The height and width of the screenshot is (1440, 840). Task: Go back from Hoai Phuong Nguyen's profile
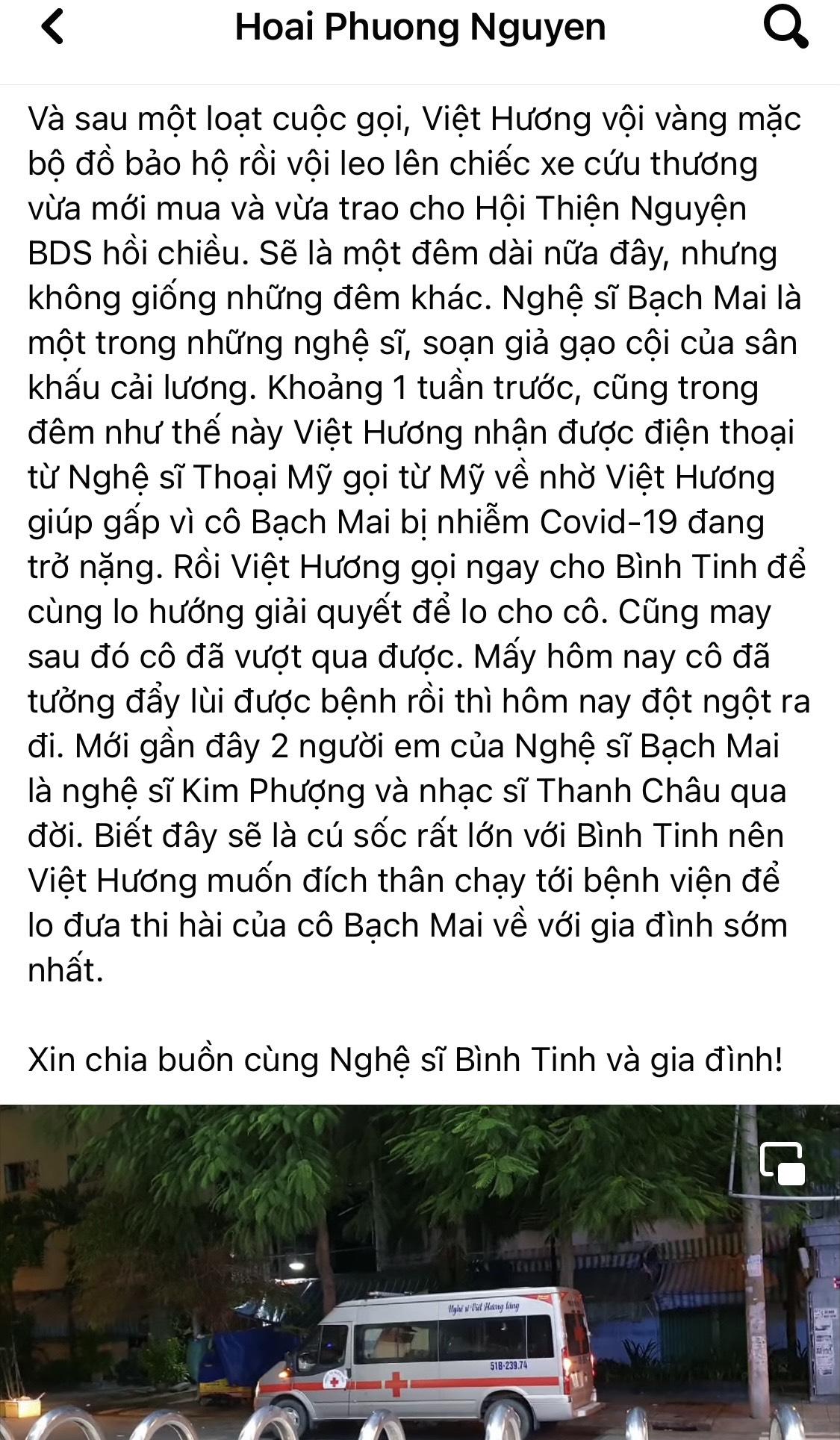(x=52, y=28)
